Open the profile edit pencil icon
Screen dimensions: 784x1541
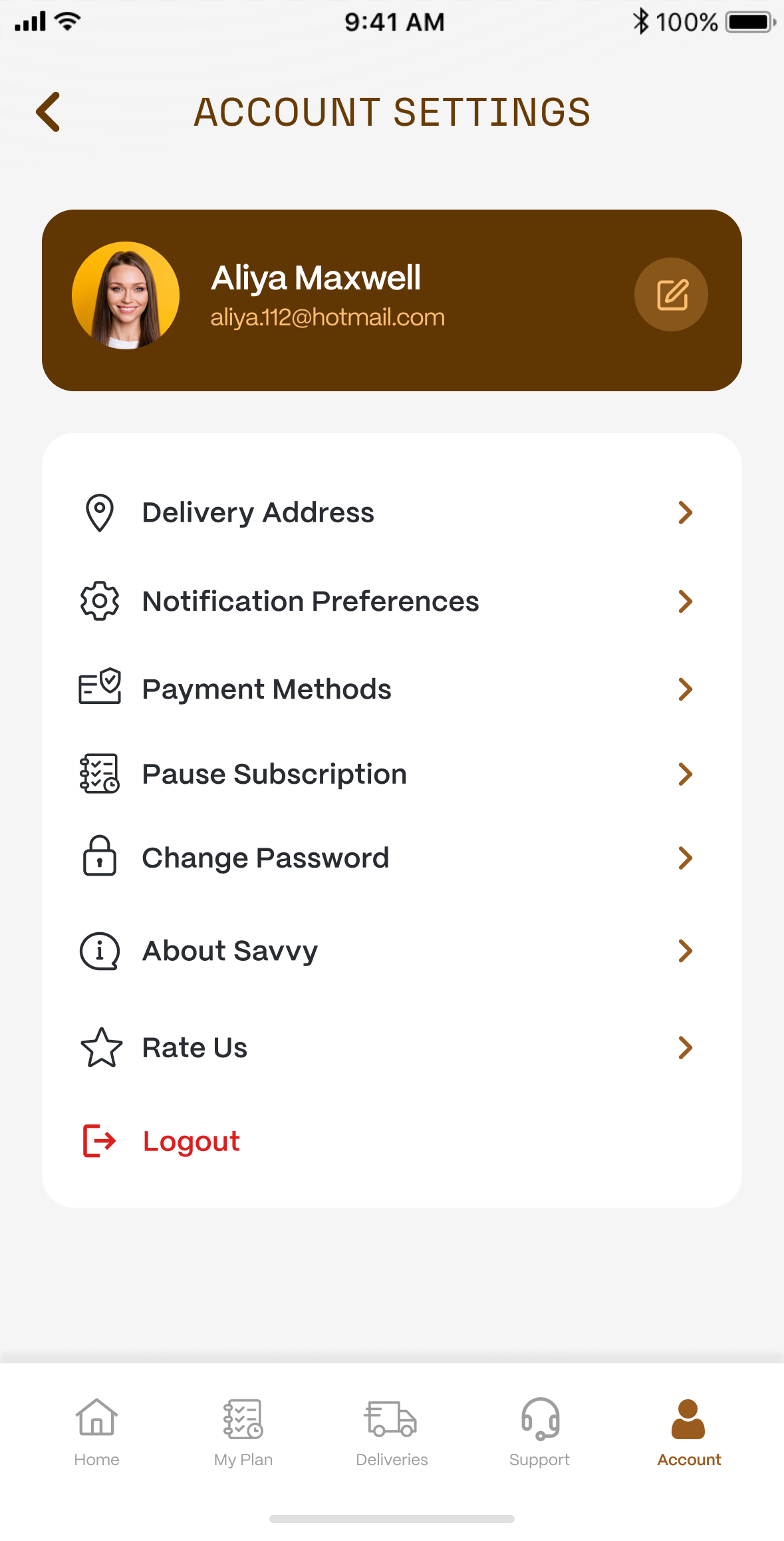[671, 294]
